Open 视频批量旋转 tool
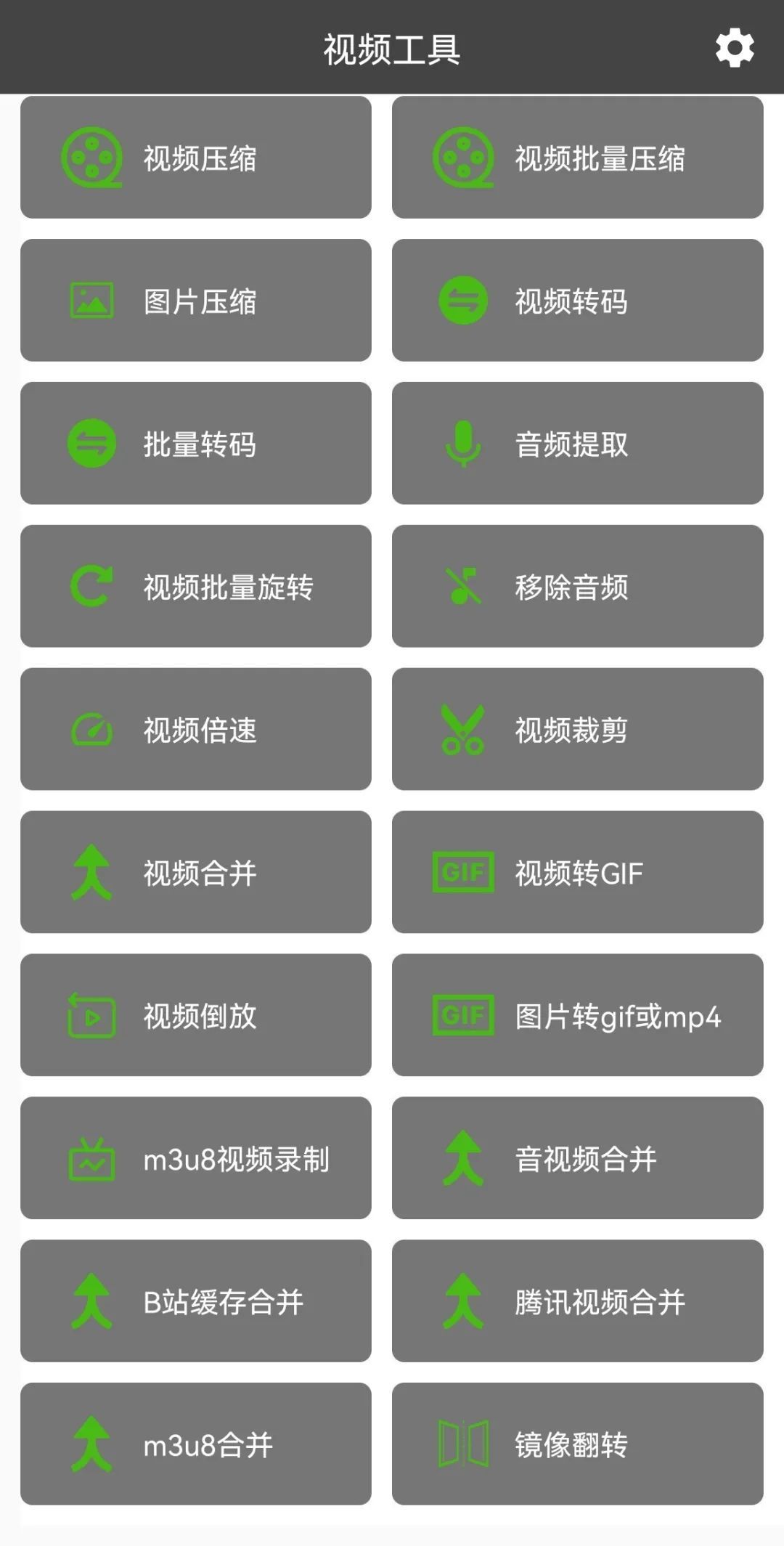This screenshot has width=784, height=1546. click(196, 587)
